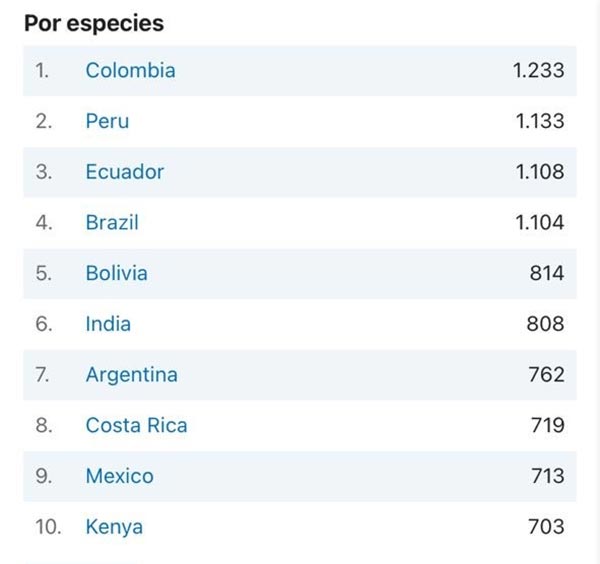View the Kenya link

click(114, 527)
